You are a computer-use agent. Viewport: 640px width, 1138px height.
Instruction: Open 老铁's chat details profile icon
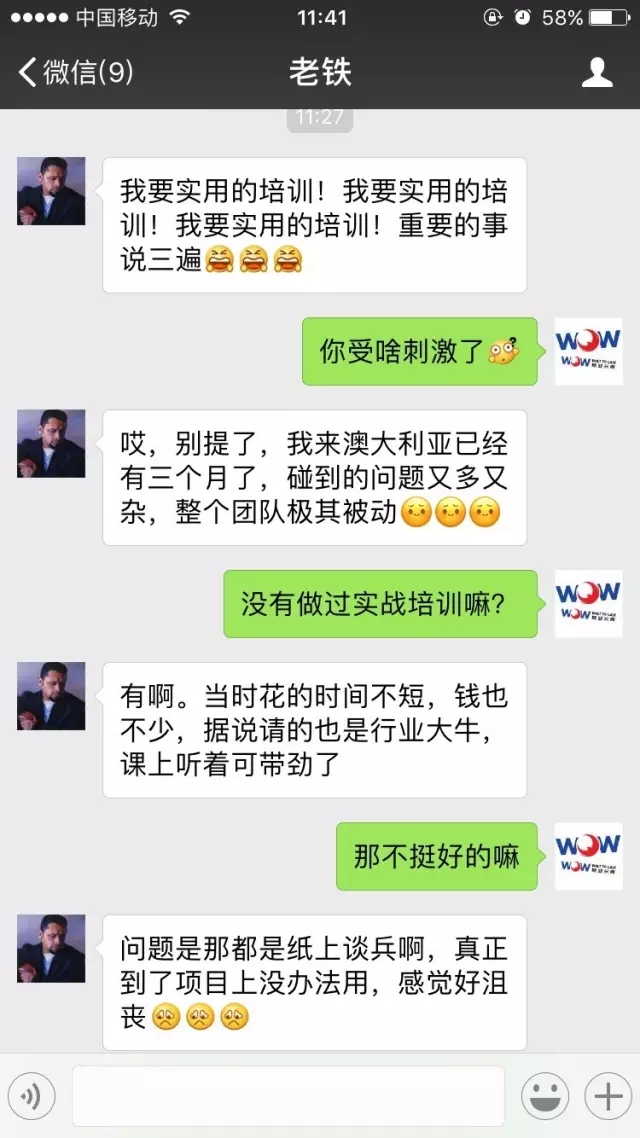(597, 72)
